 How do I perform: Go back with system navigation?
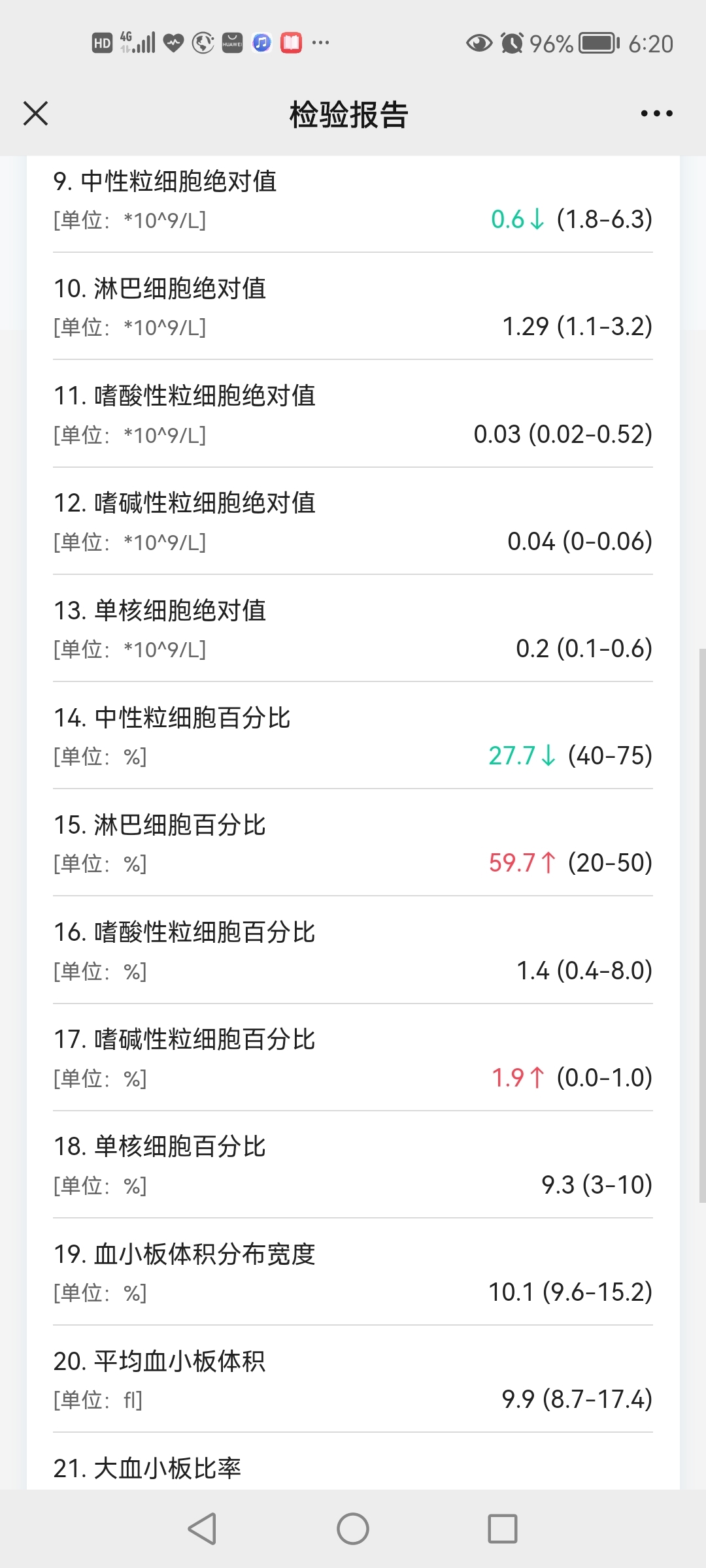pyautogui.click(x=202, y=1529)
